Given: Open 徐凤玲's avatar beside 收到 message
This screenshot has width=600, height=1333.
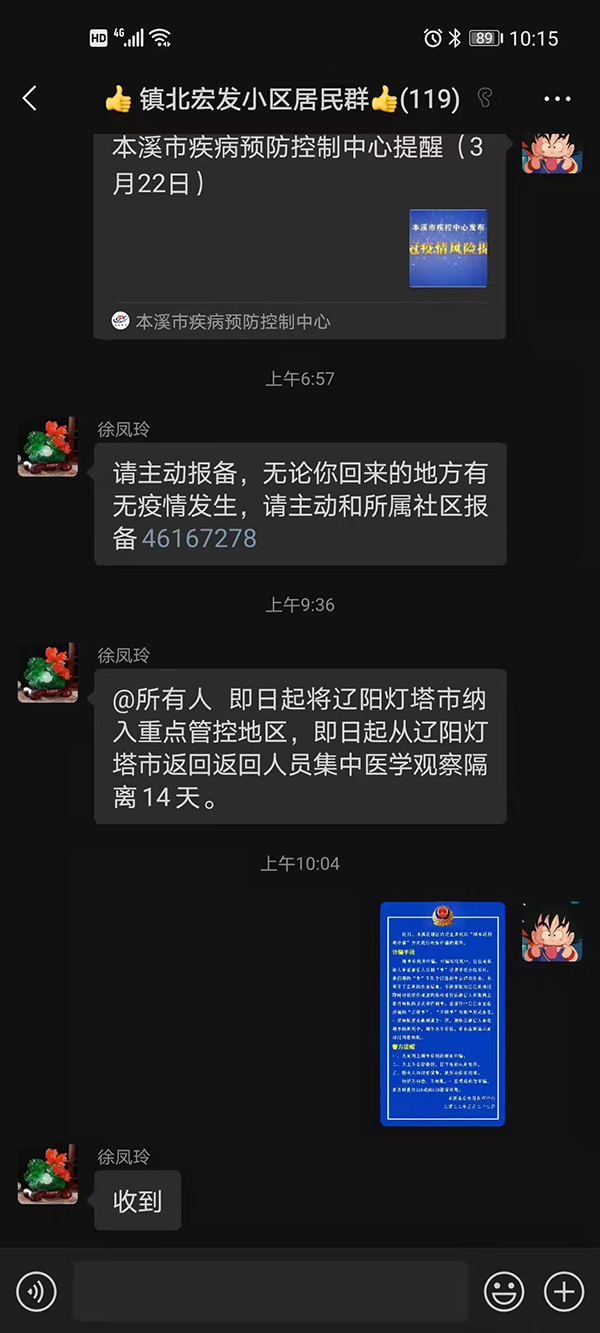Looking at the screenshot, I should 47,1174.
